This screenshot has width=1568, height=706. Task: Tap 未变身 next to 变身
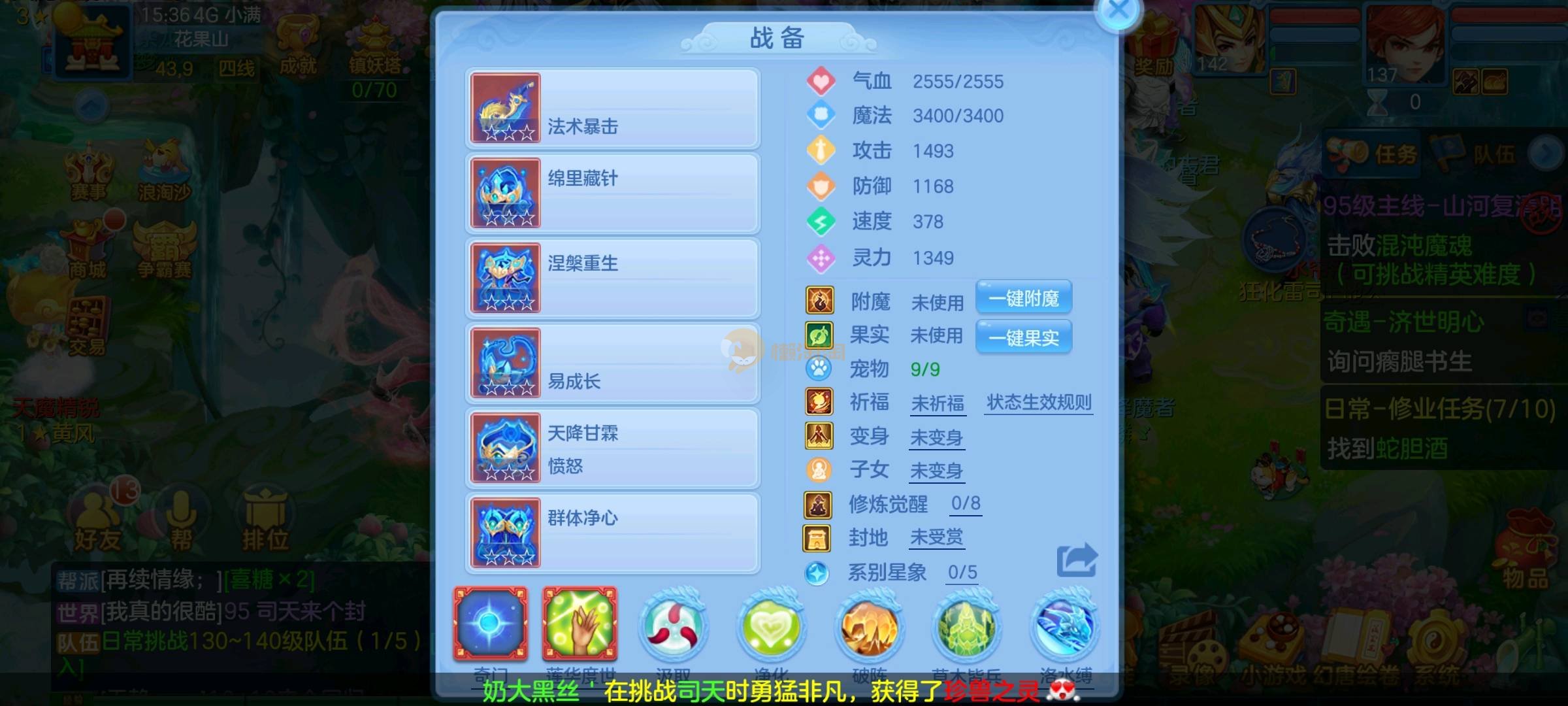pos(936,437)
